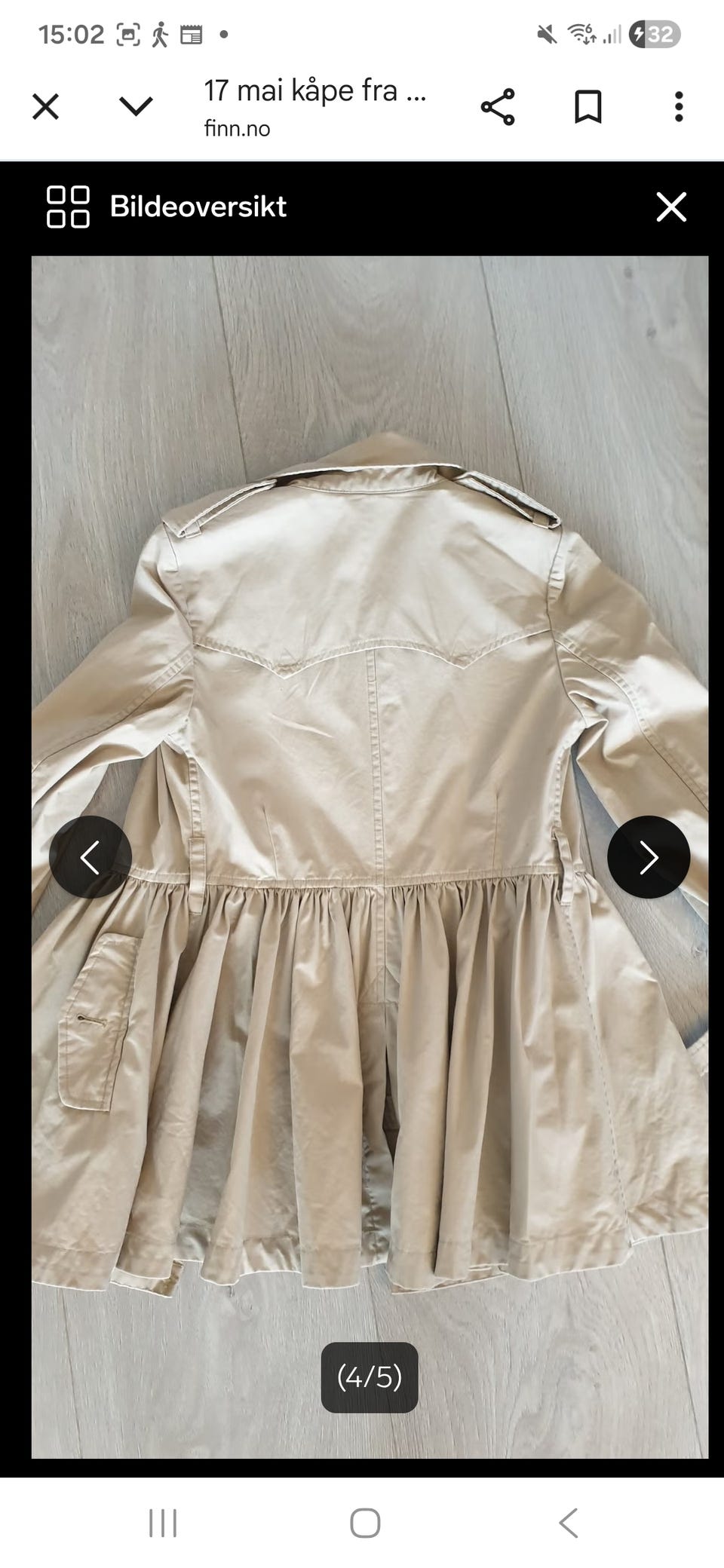This screenshot has height=1568, width=724.
Task: Show the next image
Action: (x=649, y=857)
